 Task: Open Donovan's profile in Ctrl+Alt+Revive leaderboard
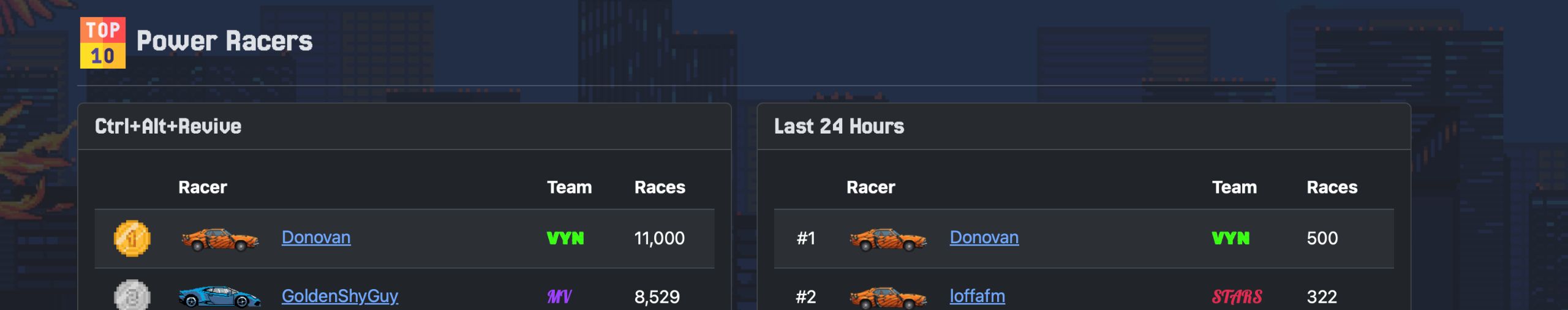tap(315, 238)
